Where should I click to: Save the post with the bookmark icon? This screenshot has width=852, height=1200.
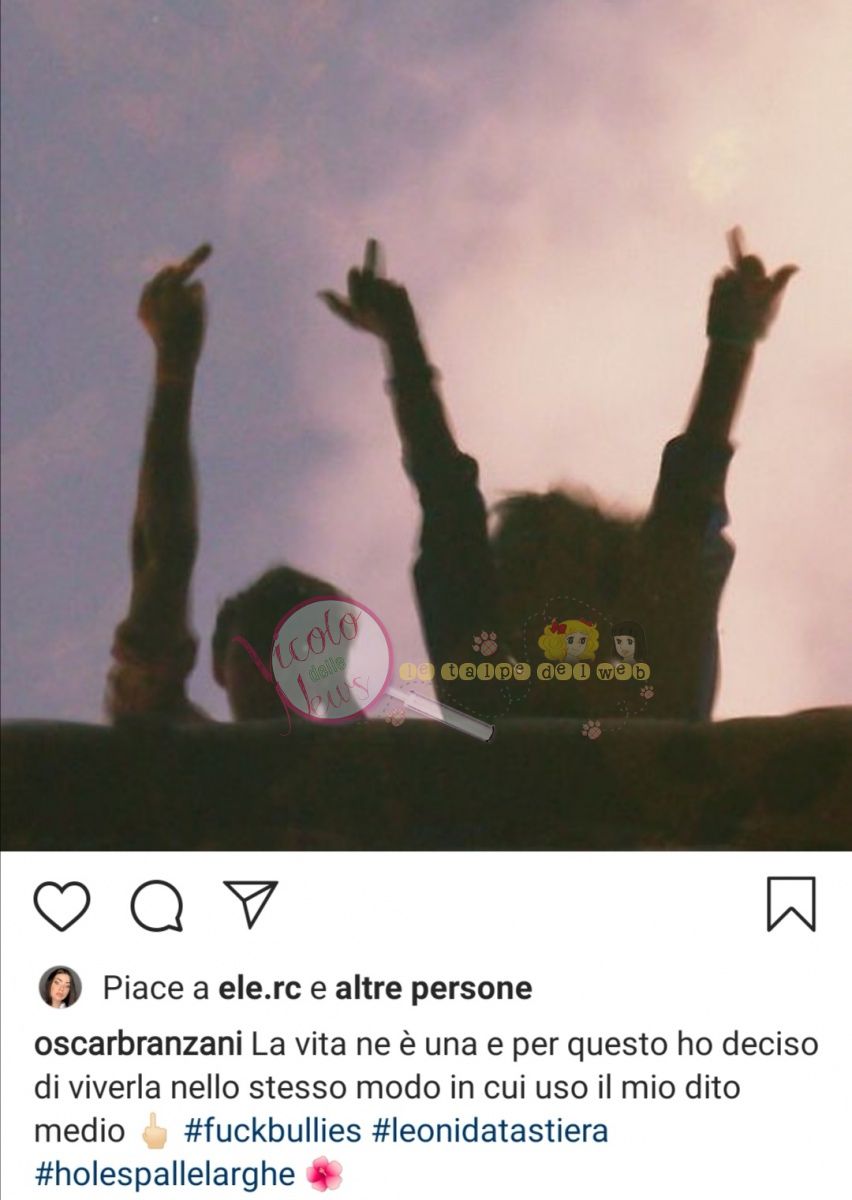790,904
